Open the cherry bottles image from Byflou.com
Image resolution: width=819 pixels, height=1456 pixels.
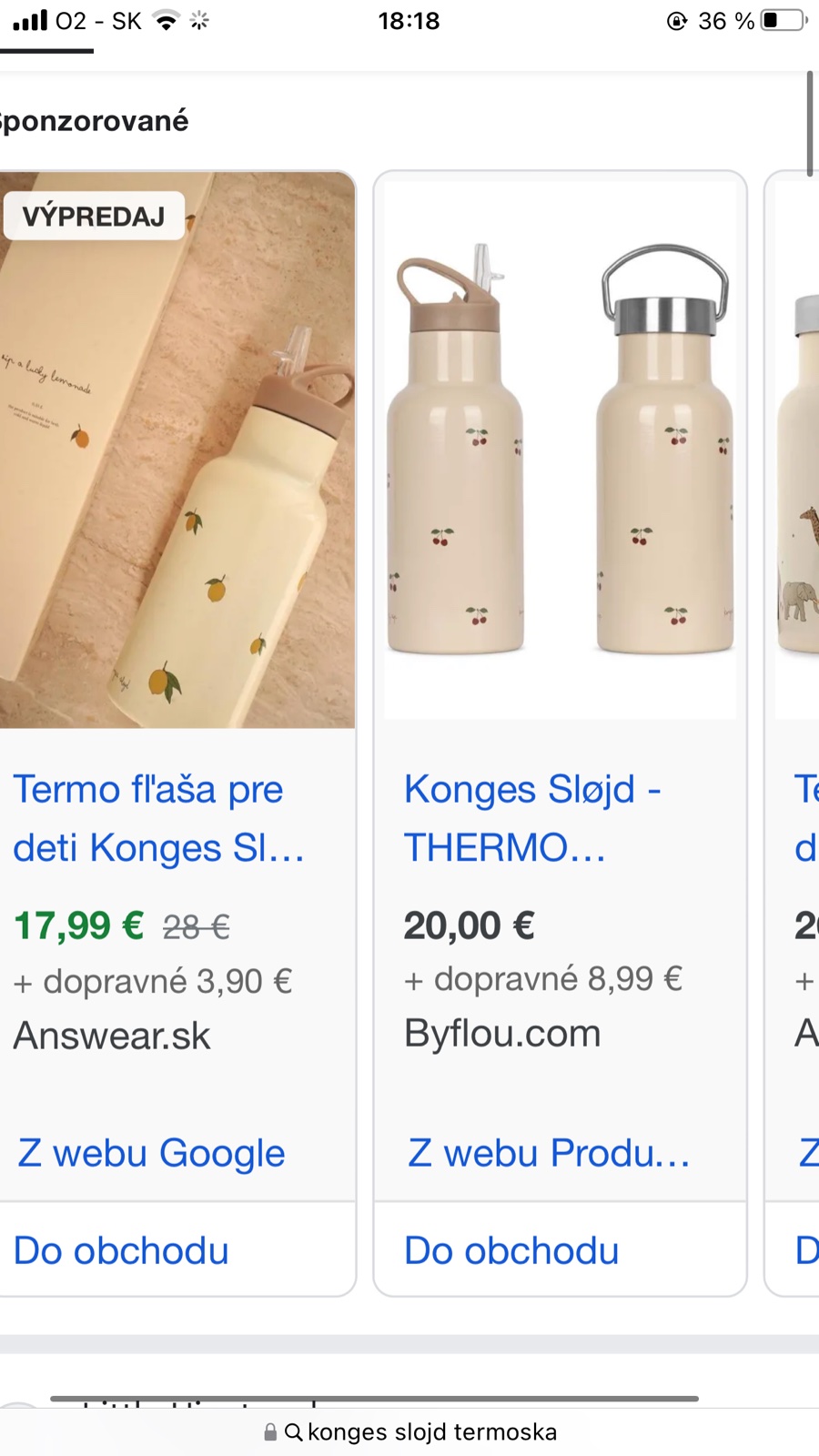tap(560, 450)
